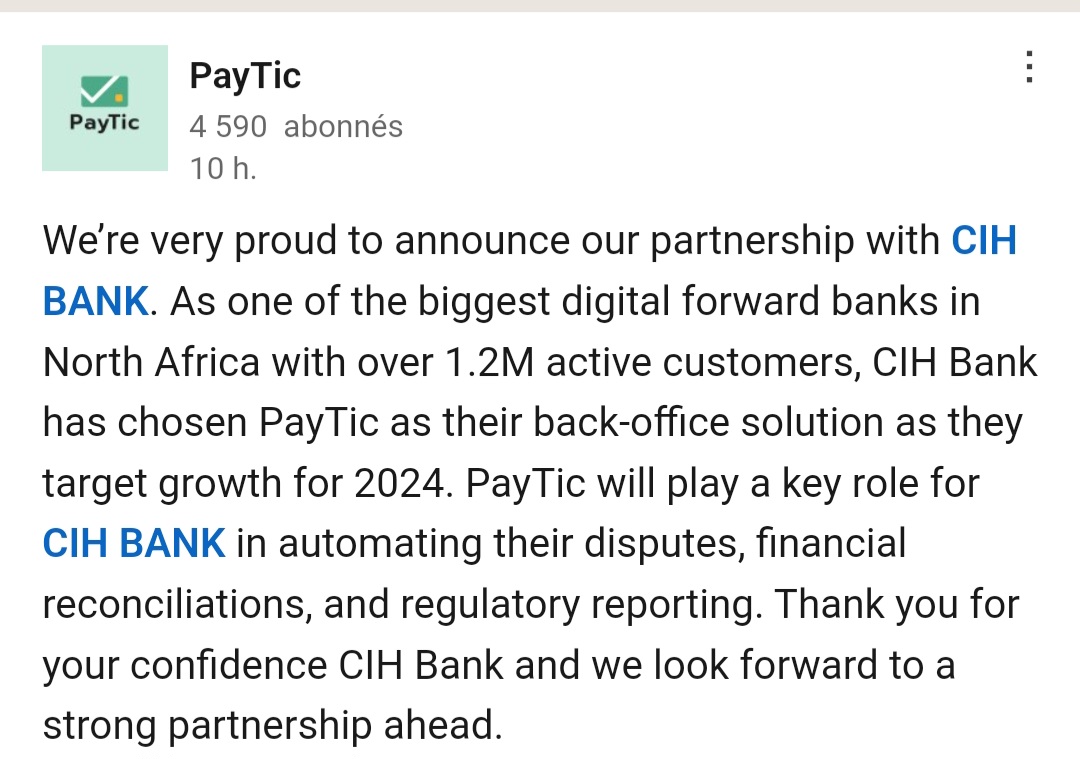
Task: Open PayTic company profile picture
Action: (105, 108)
